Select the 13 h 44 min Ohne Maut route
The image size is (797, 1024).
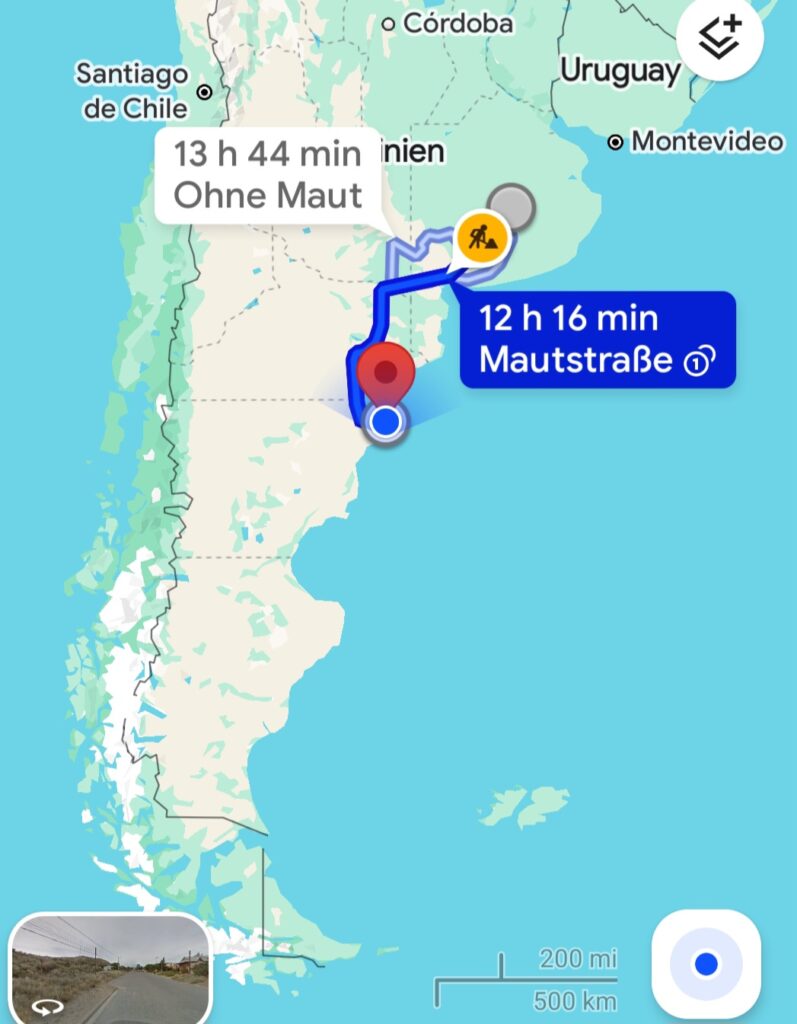(x=267, y=175)
